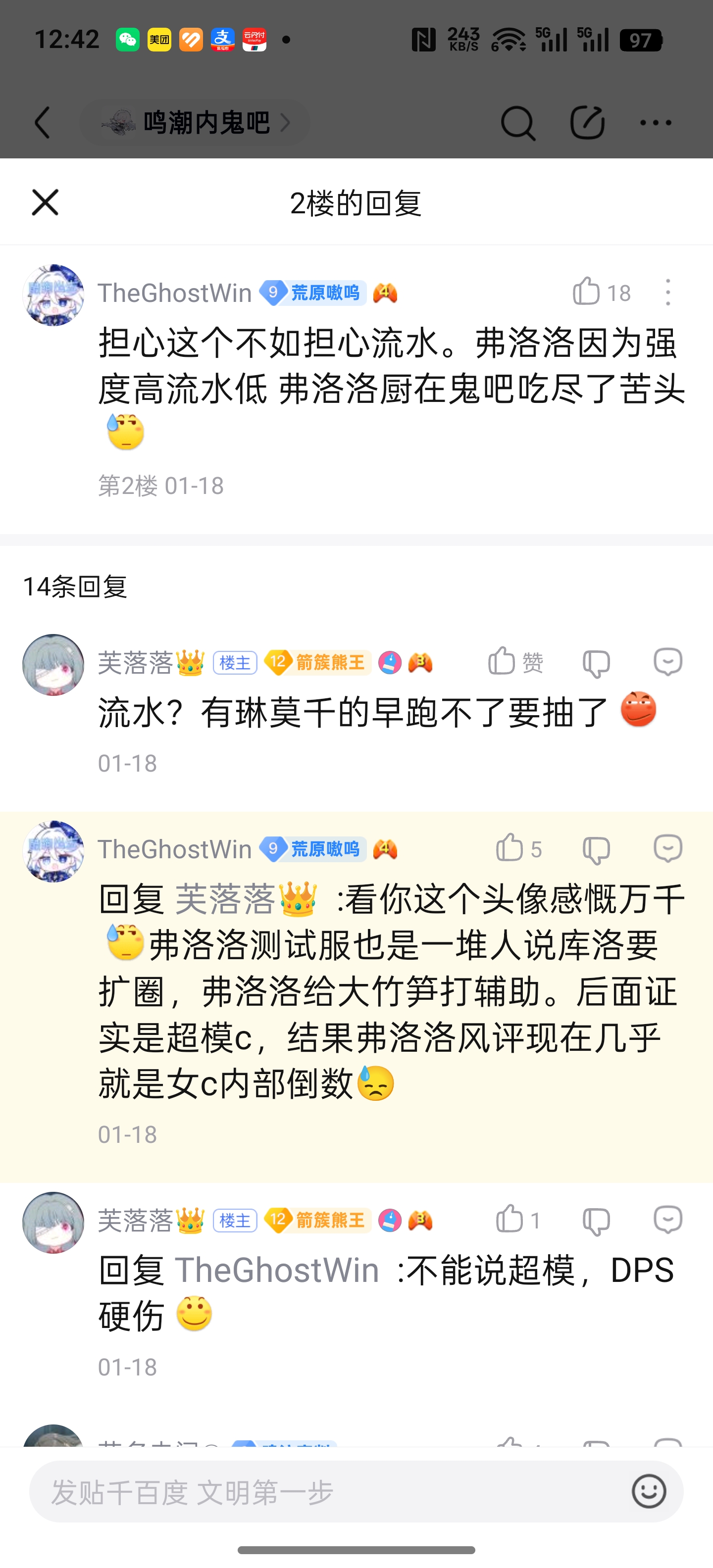Reply to TheGhostWin's comment about 弗洛洛测试服
Viewport: 713px width, 1568px height.
pyautogui.click(x=667, y=848)
